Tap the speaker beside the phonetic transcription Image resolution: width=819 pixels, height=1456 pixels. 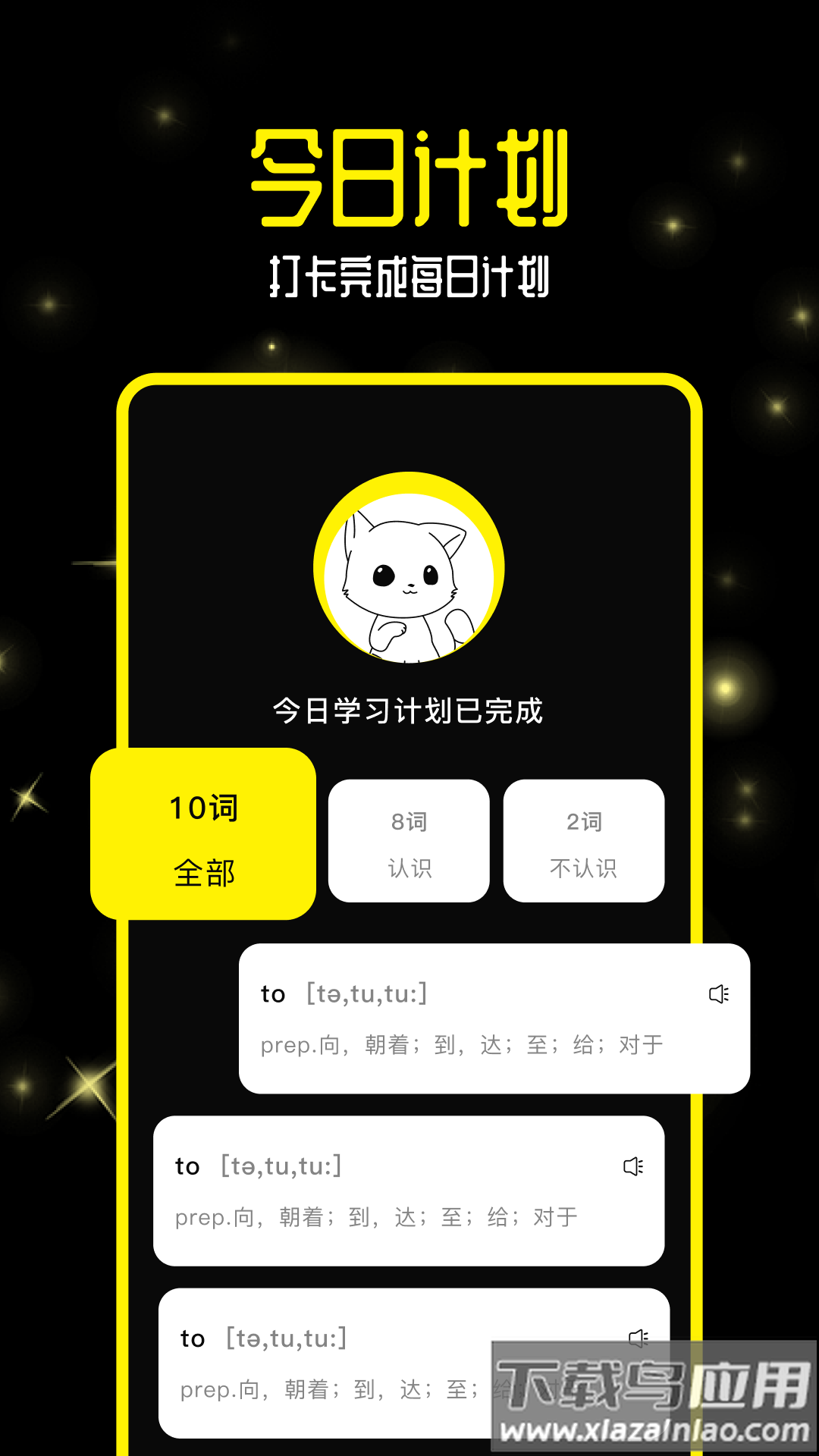(717, 993)
